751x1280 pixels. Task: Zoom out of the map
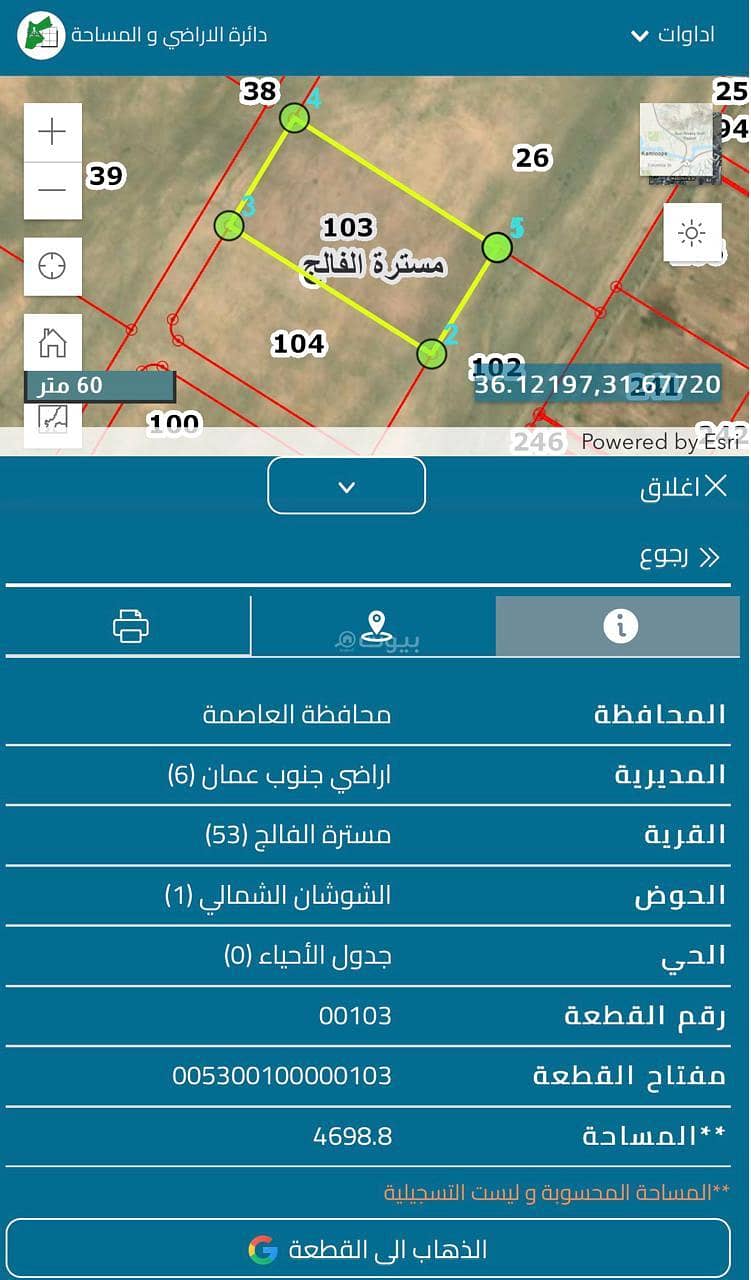(52, 190)
